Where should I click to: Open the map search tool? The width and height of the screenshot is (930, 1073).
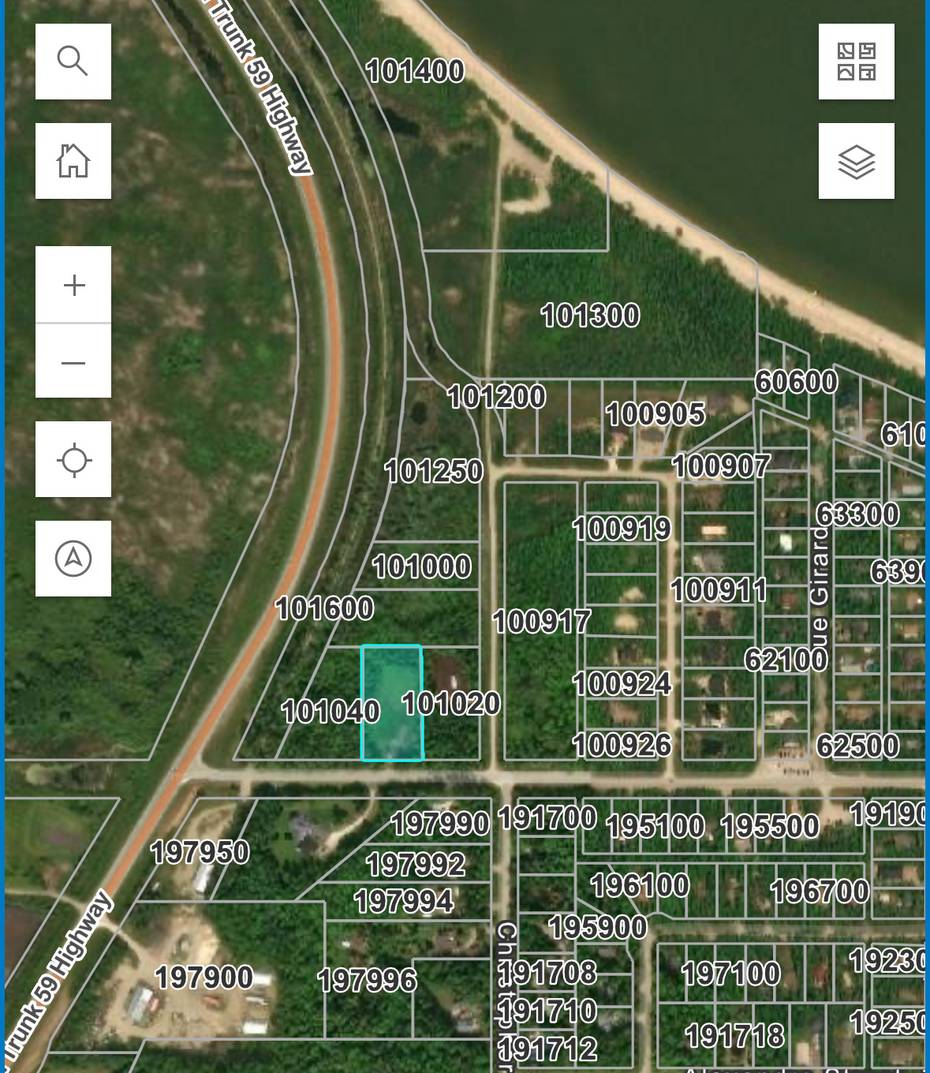(73, 61)
